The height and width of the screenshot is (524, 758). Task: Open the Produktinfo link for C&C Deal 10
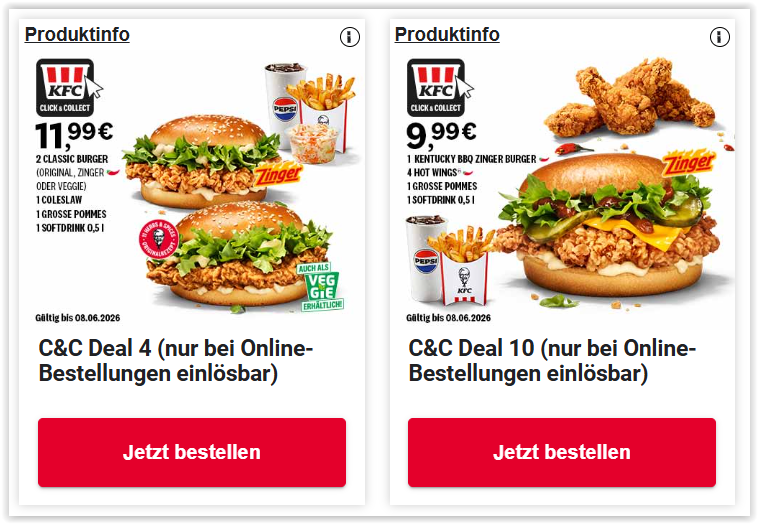click(x=447, y=34)
